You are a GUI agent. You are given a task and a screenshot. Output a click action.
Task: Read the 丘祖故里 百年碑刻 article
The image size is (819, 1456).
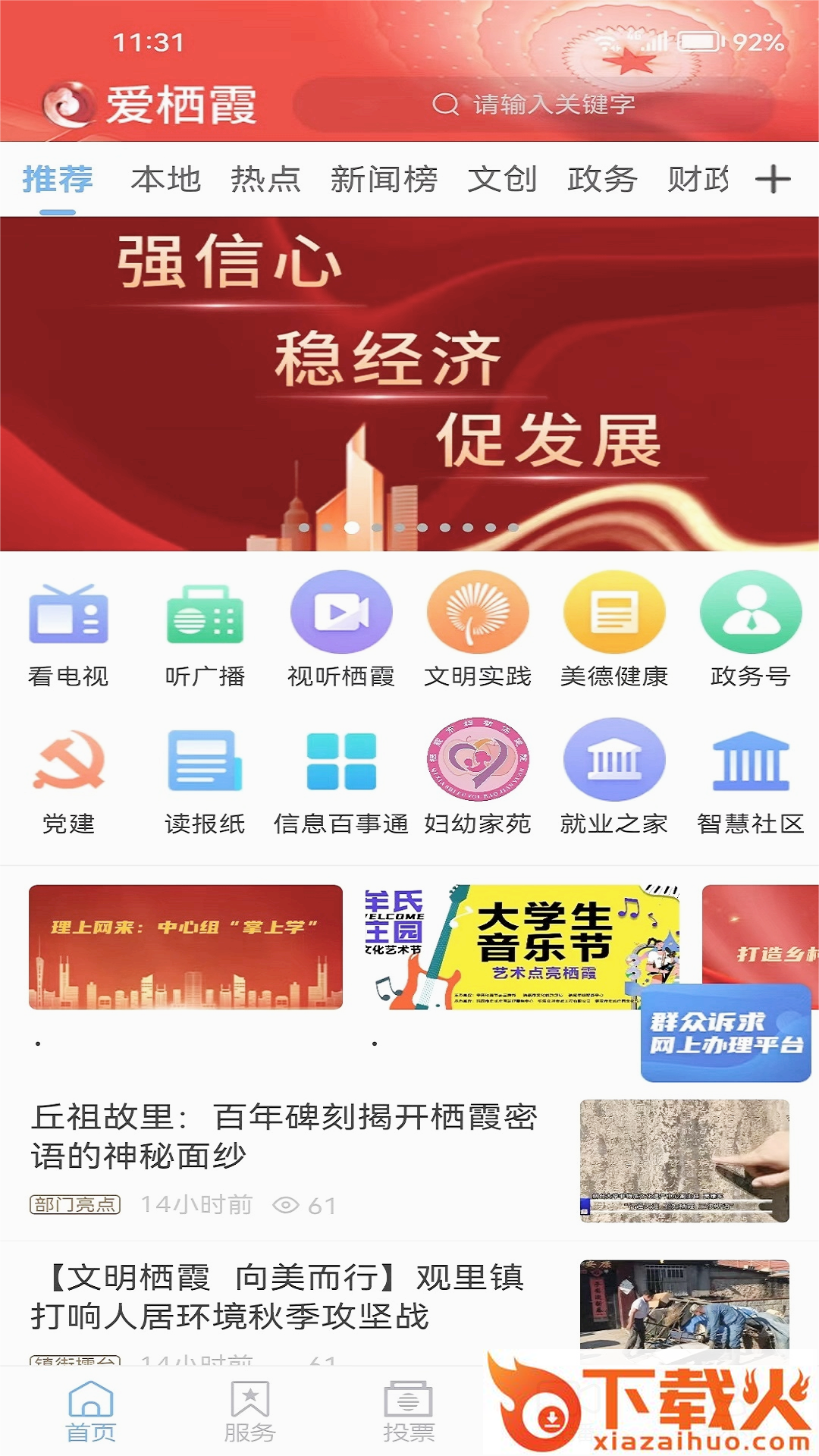[x=284, y=1136]
